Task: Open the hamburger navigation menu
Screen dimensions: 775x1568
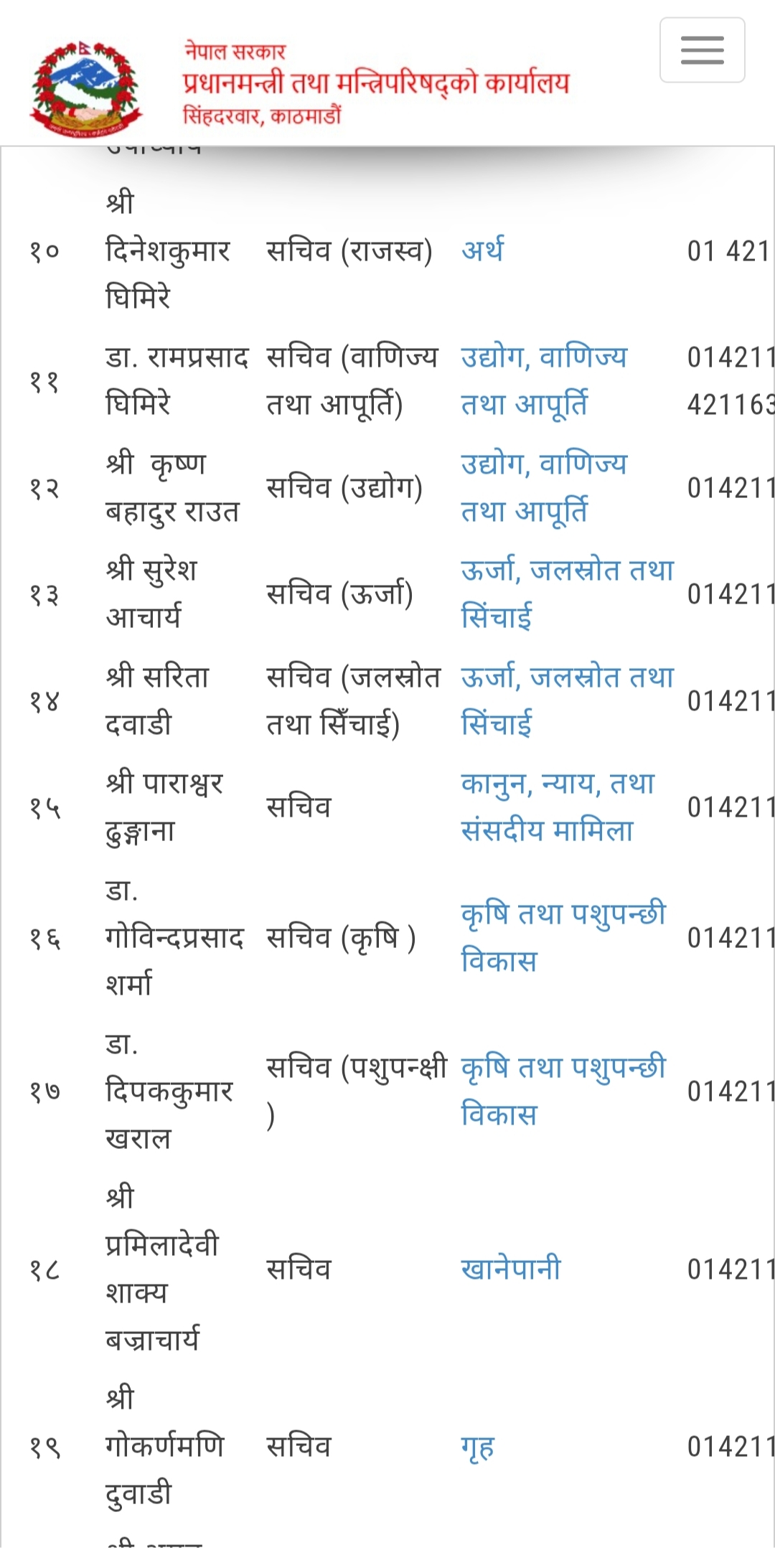Action: point(702,50)
